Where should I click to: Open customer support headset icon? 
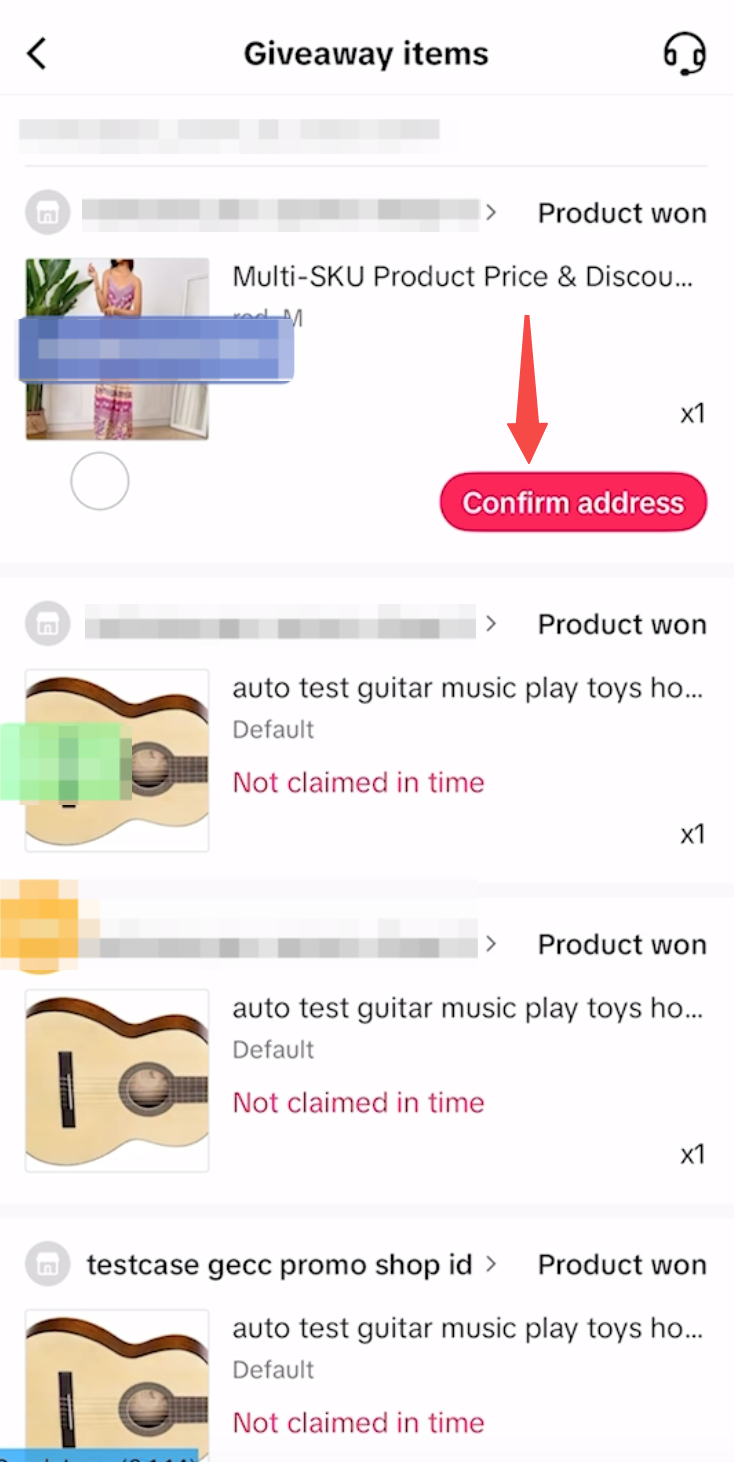click(684, 53)
